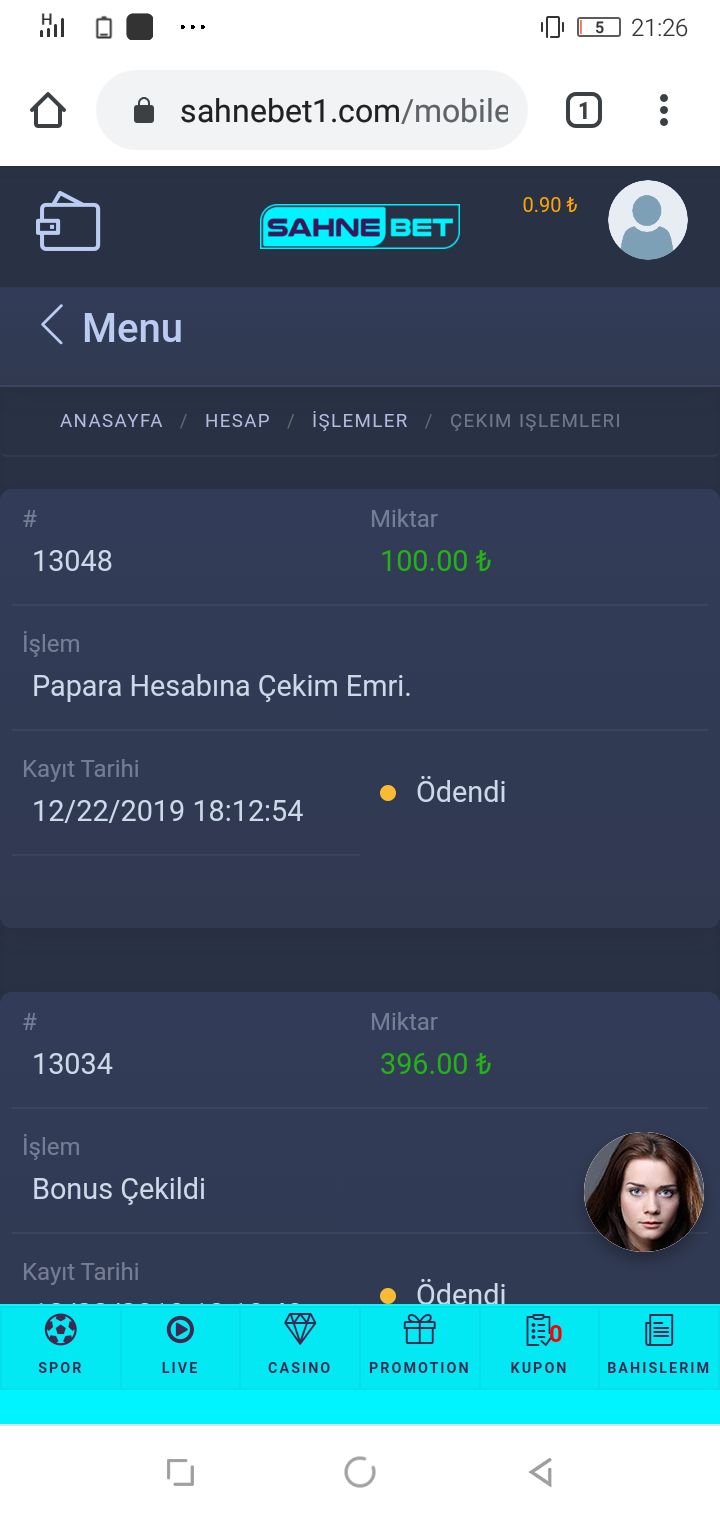Viewport: 720px width, 1520px height.
Task: Switch to the LIVE tab
Action: pyautogui.click(x=180, y=1346)
